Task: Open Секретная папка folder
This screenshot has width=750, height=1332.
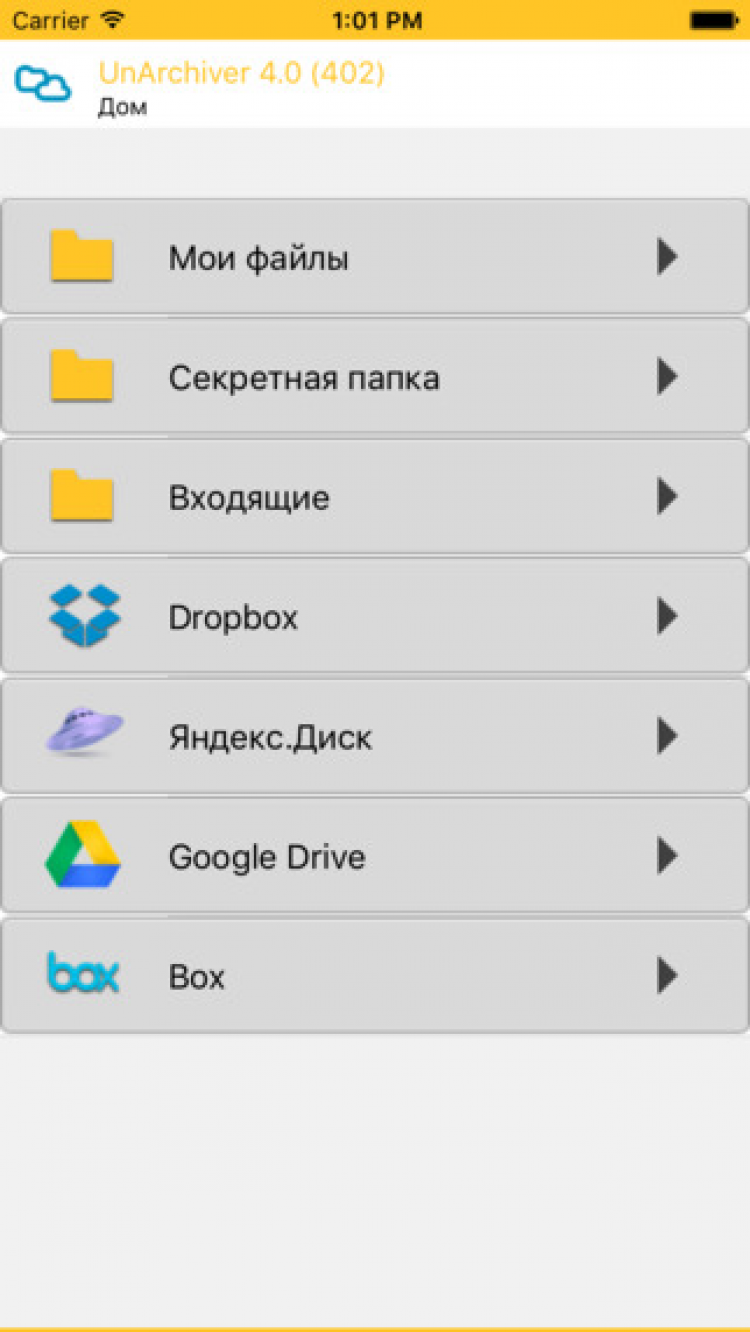Action: [x=374, y=377]
